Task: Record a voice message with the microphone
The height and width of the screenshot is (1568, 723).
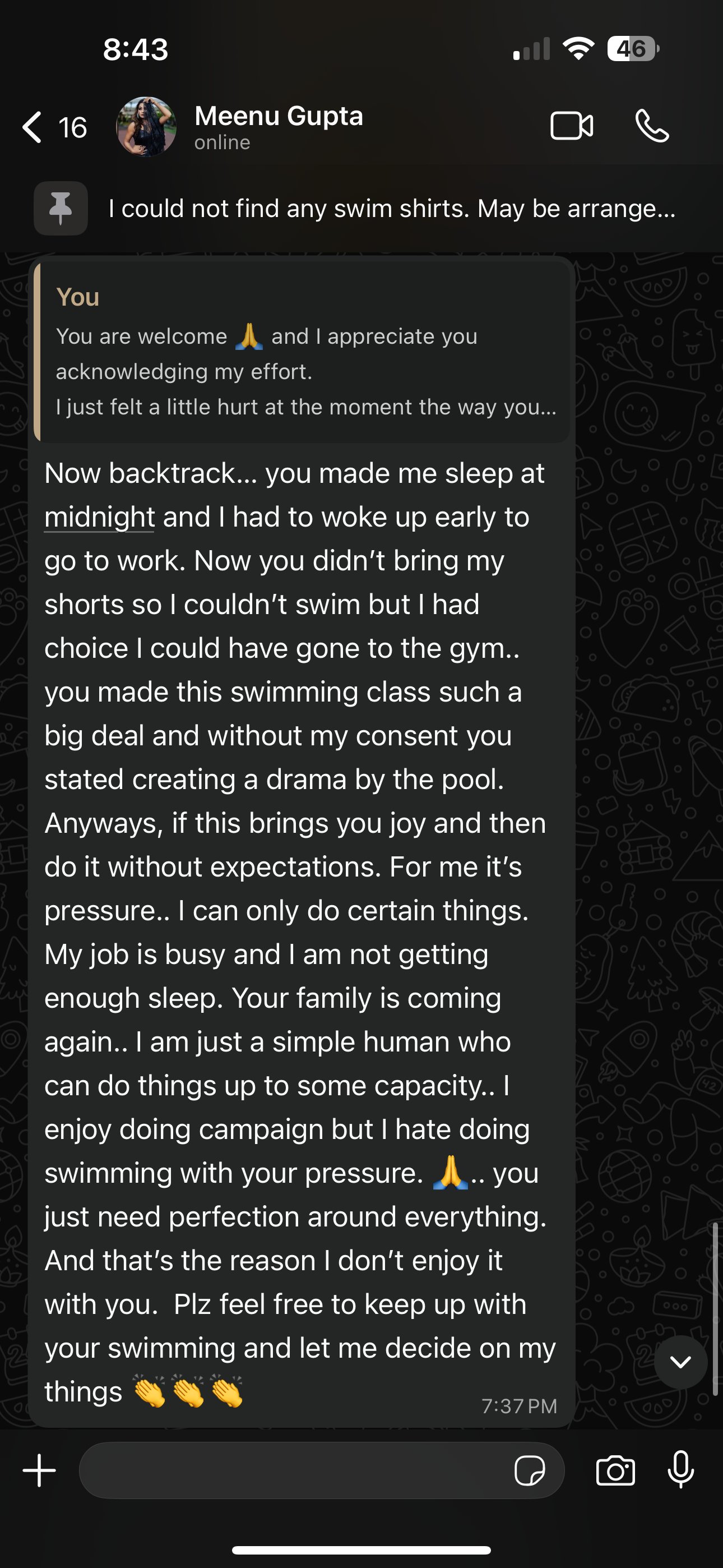Action: [680, 1469]
